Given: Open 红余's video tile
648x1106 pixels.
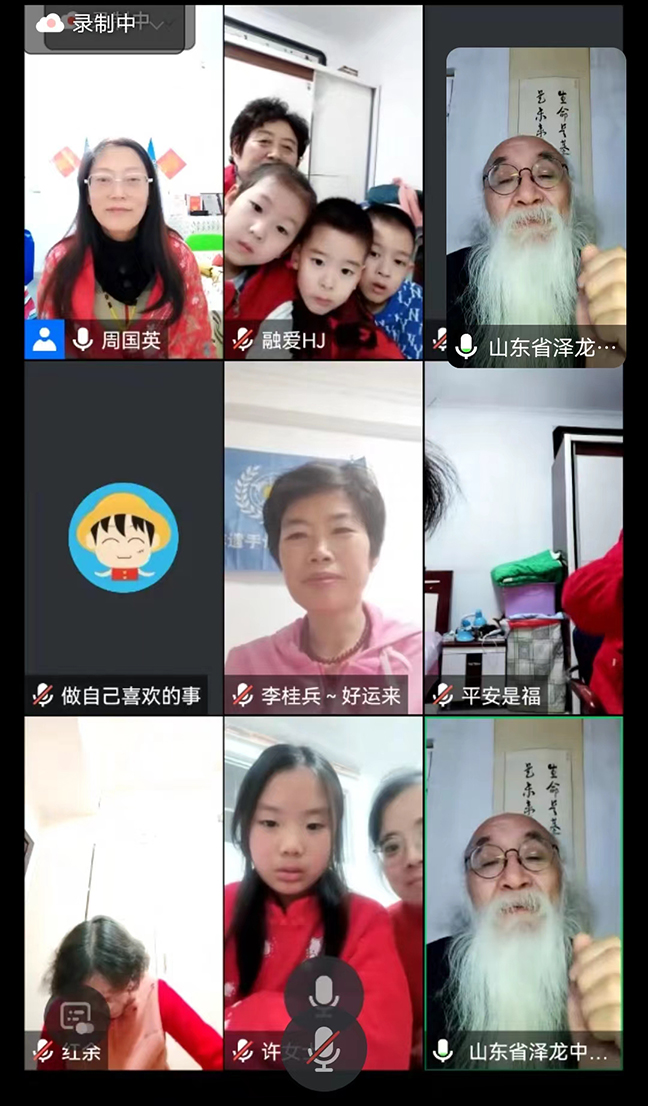Looking at the screenshot, I should [x=123, y=880].
